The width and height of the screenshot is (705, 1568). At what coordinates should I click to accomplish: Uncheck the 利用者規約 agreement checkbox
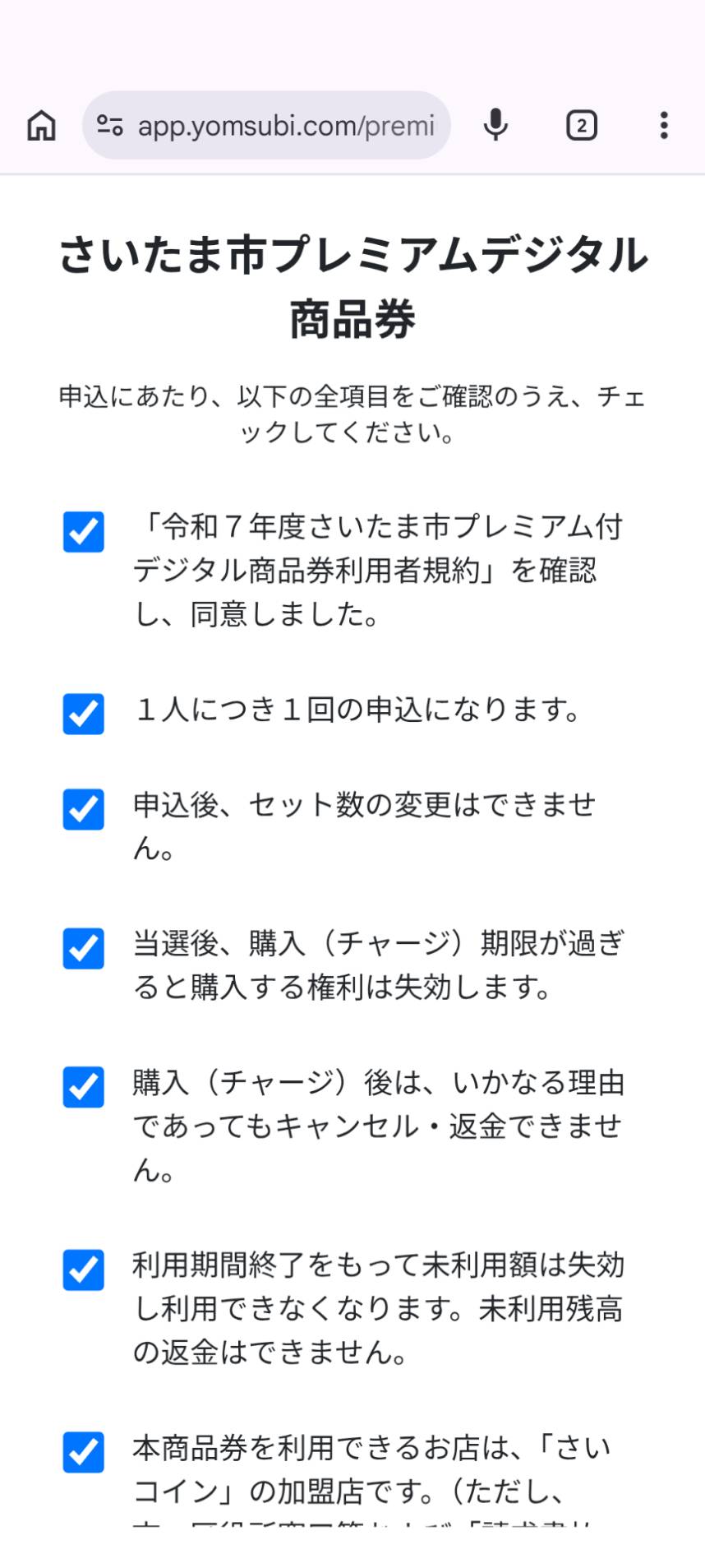(84, 532)
